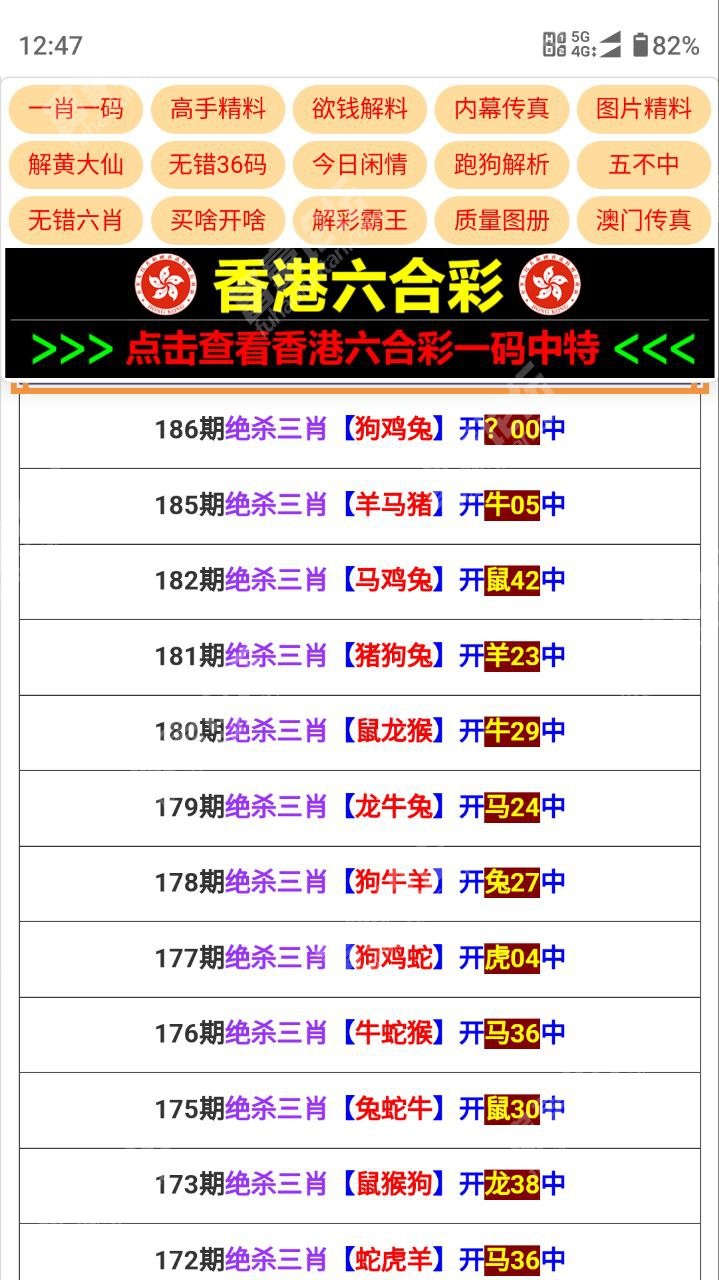Tap the 买啥开啥 button

218,219
